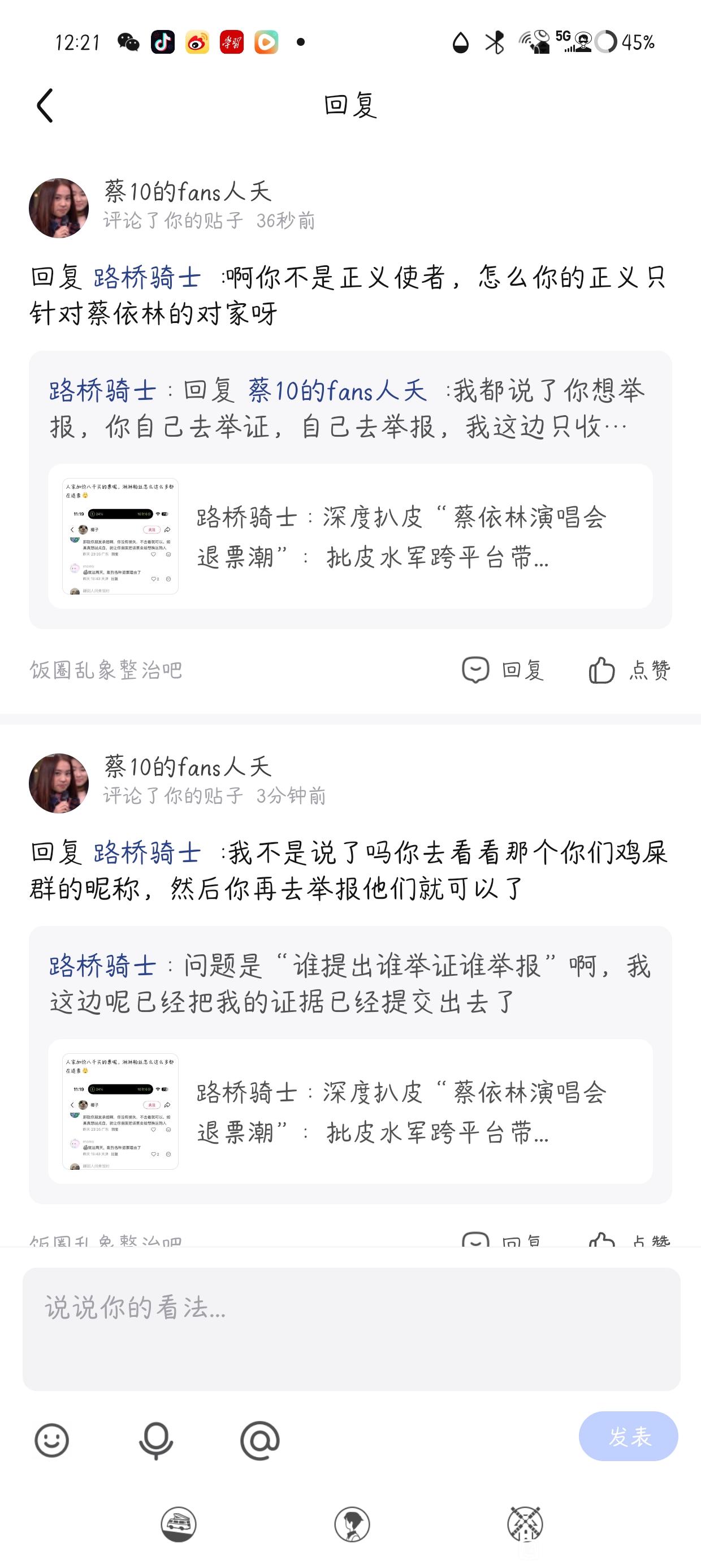This screenshot has height=1568, width=701.
Task: Tap the middle navigation bar icon
Action: coord(352,1524)
